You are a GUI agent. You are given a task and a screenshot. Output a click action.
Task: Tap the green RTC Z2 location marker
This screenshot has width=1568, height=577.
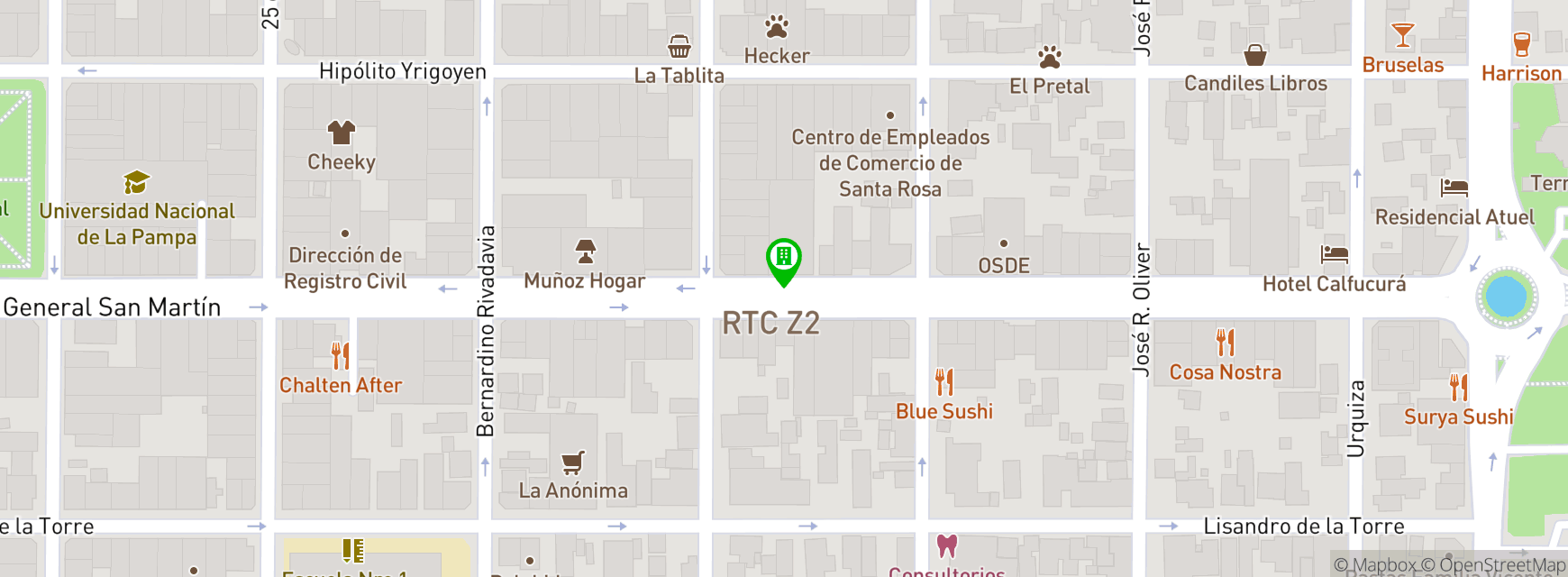(x=783, y=259)
